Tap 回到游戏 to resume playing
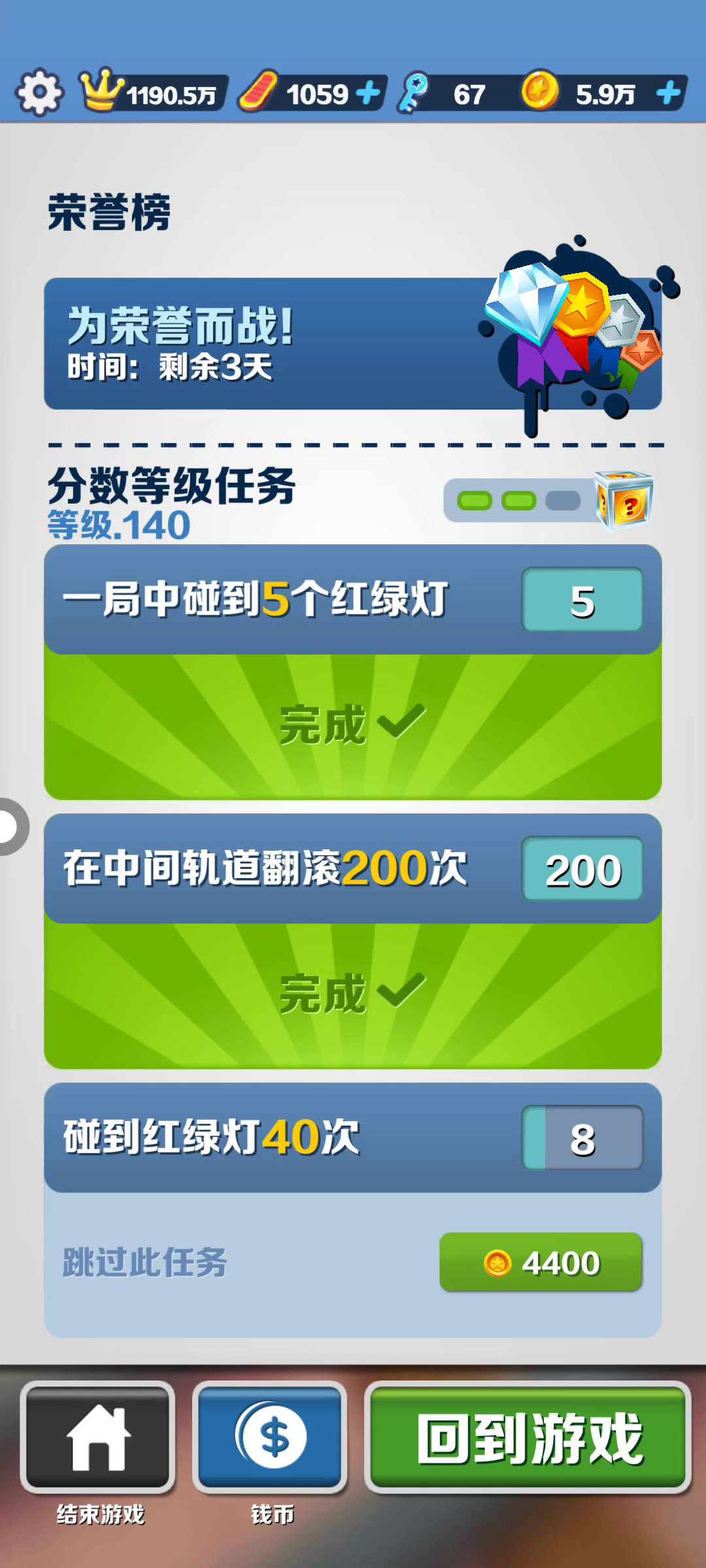 528,1437
